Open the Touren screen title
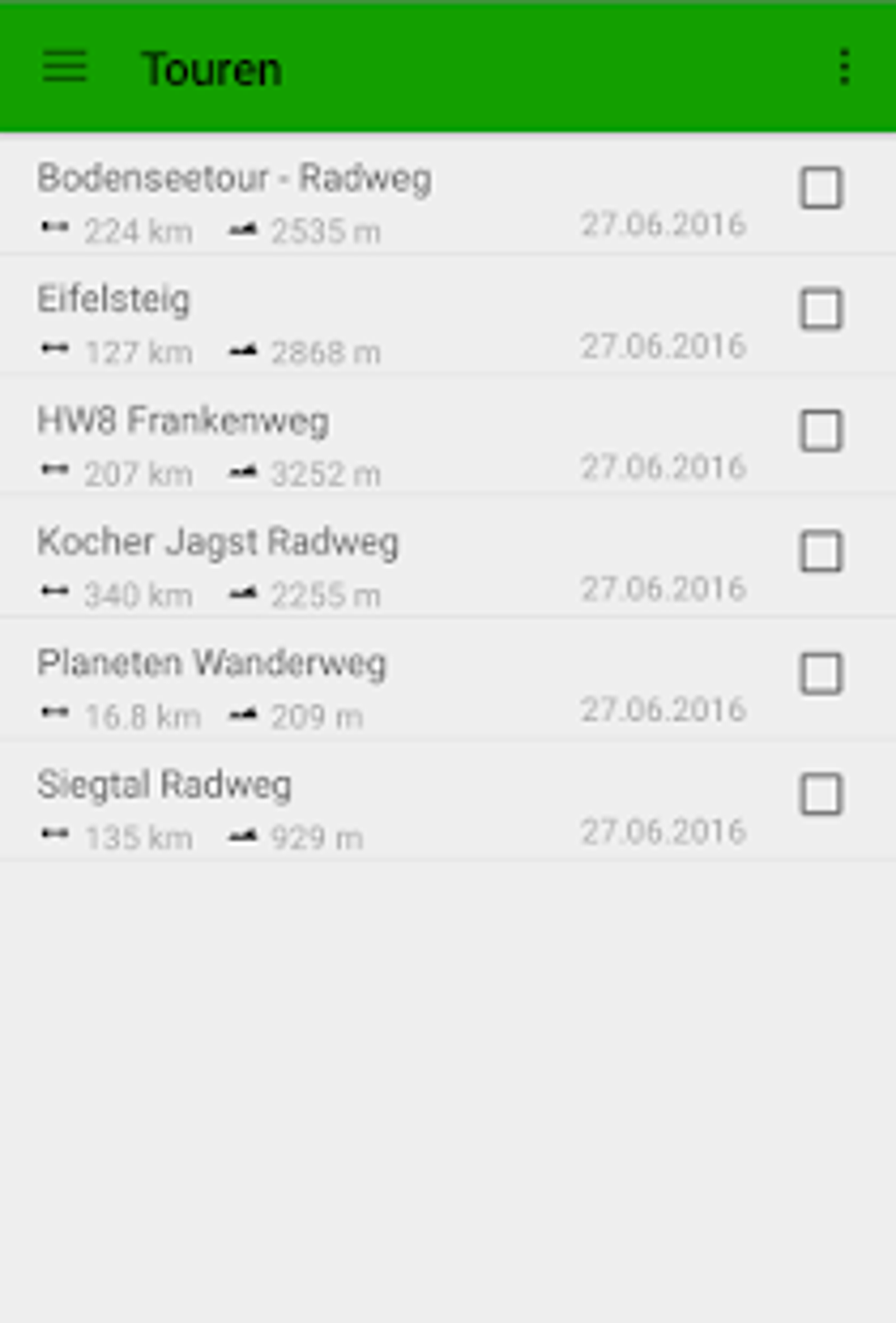Screen dimensions: 896x1323 213,68
